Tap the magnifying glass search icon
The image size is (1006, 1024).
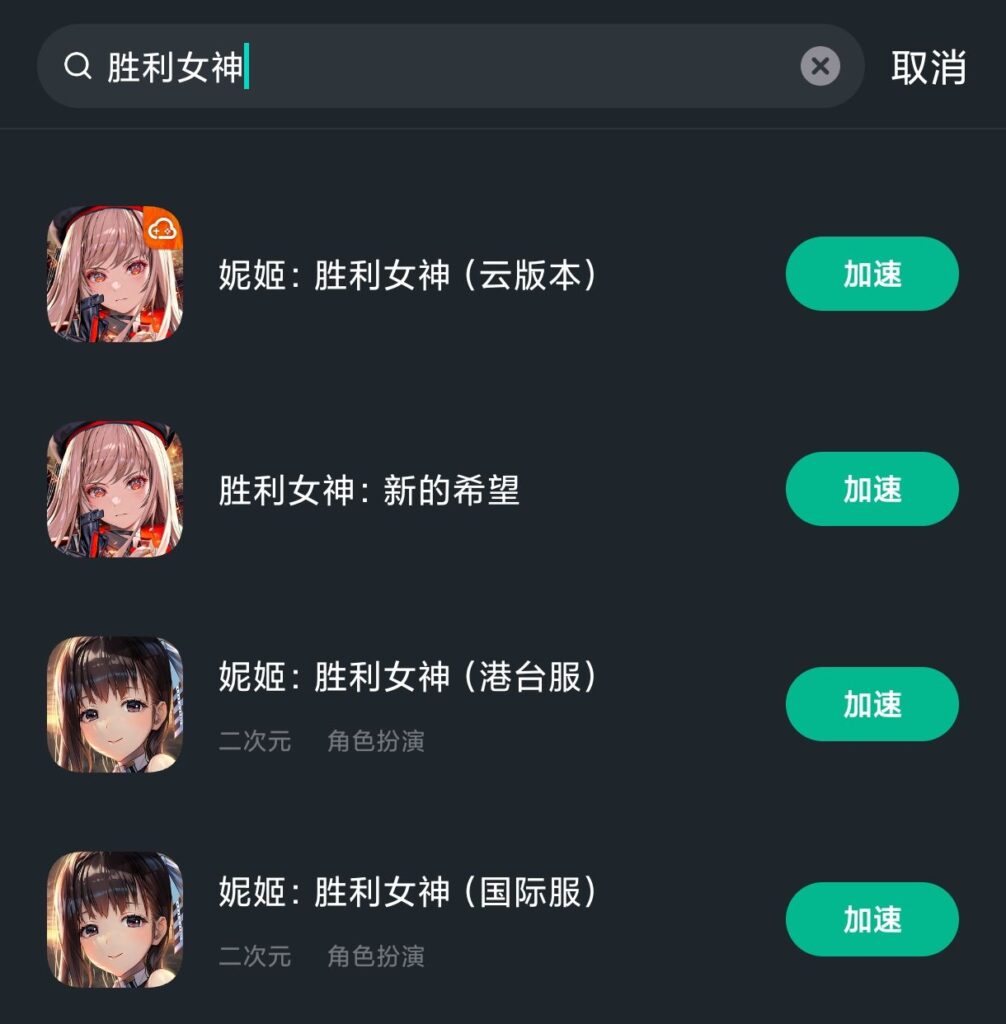pos(77,66)
